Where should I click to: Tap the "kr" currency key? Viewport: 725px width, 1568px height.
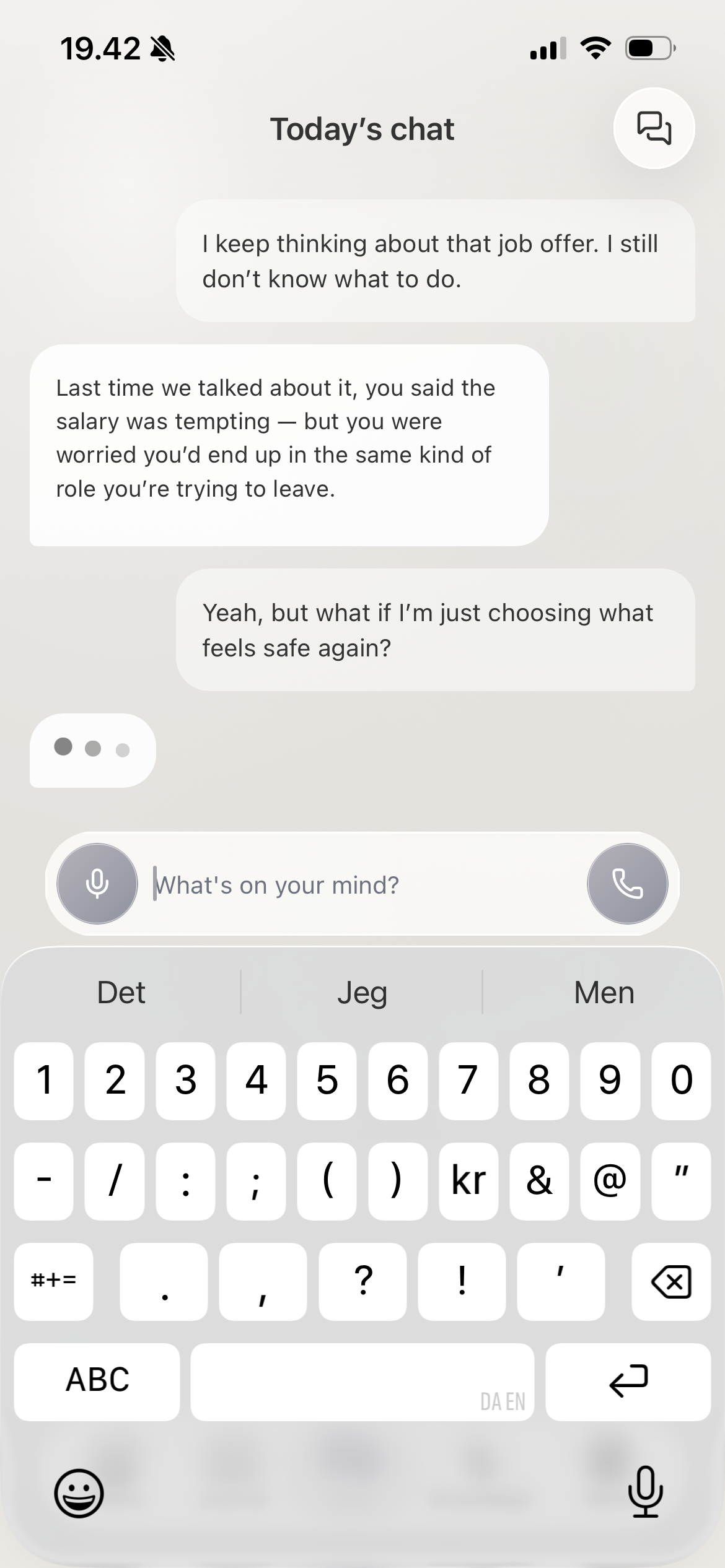pos(468,1181)
